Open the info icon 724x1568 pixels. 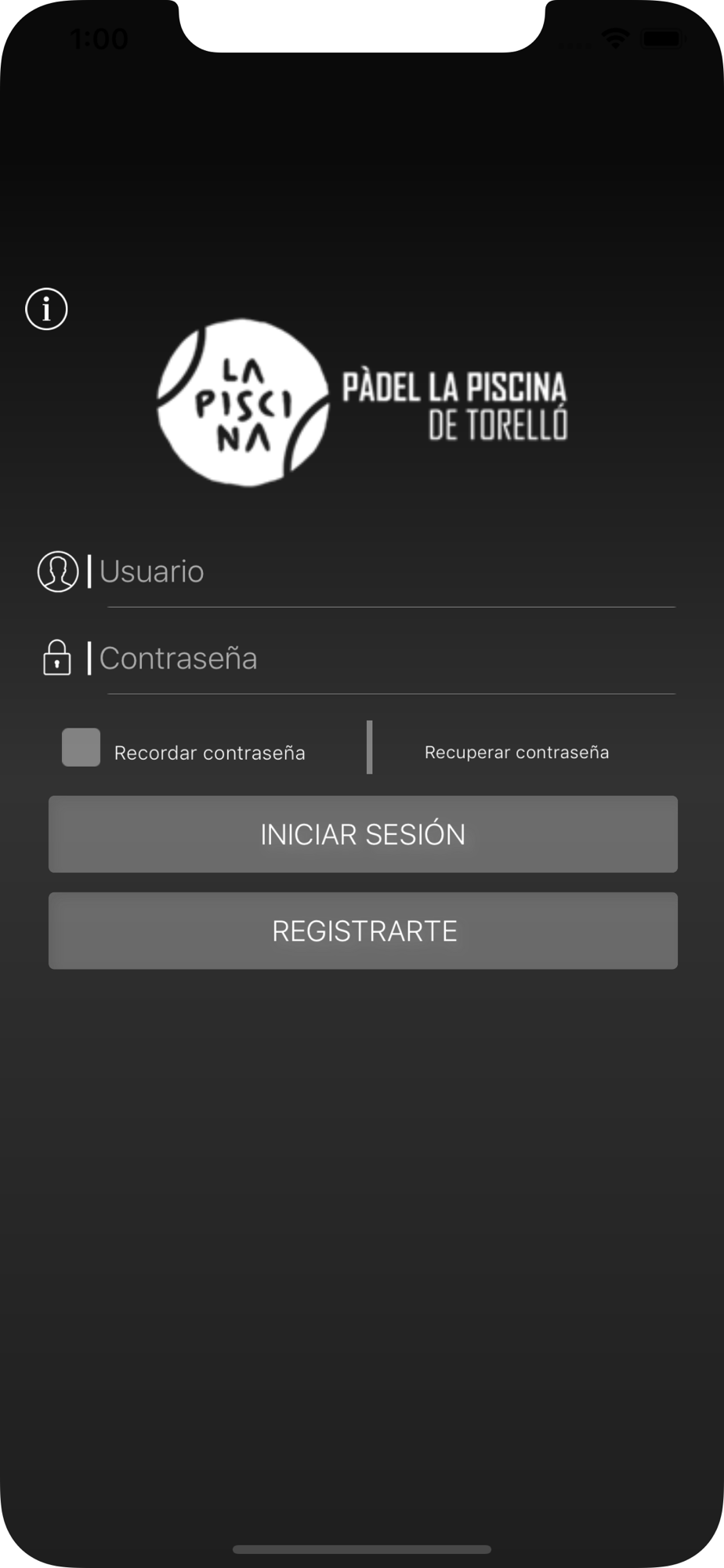[x=46, y=309]
